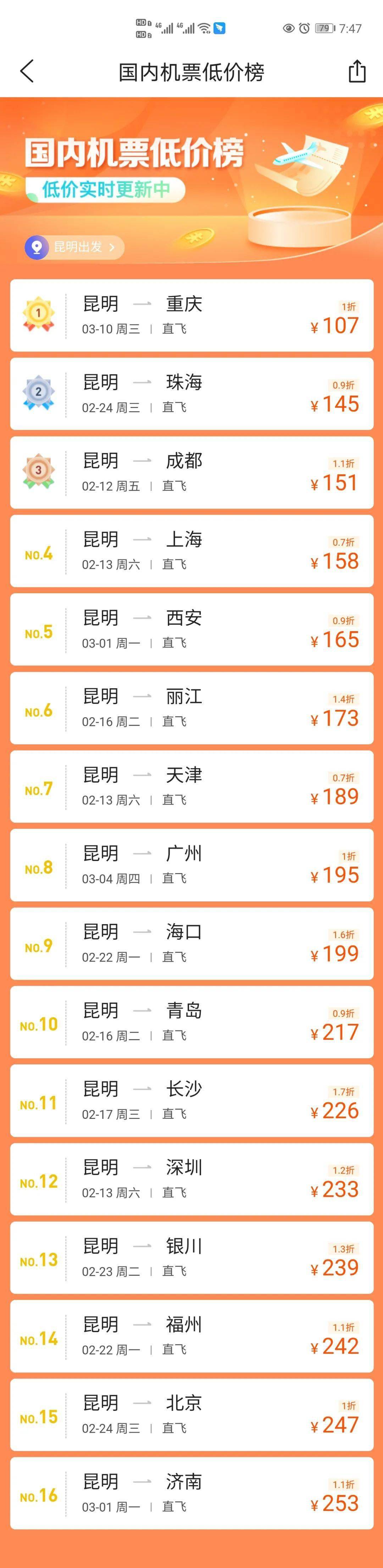View the 昆明 to 深圳 ¥233 flight
Screen dimensions: 383x1568
(191, 1179)
